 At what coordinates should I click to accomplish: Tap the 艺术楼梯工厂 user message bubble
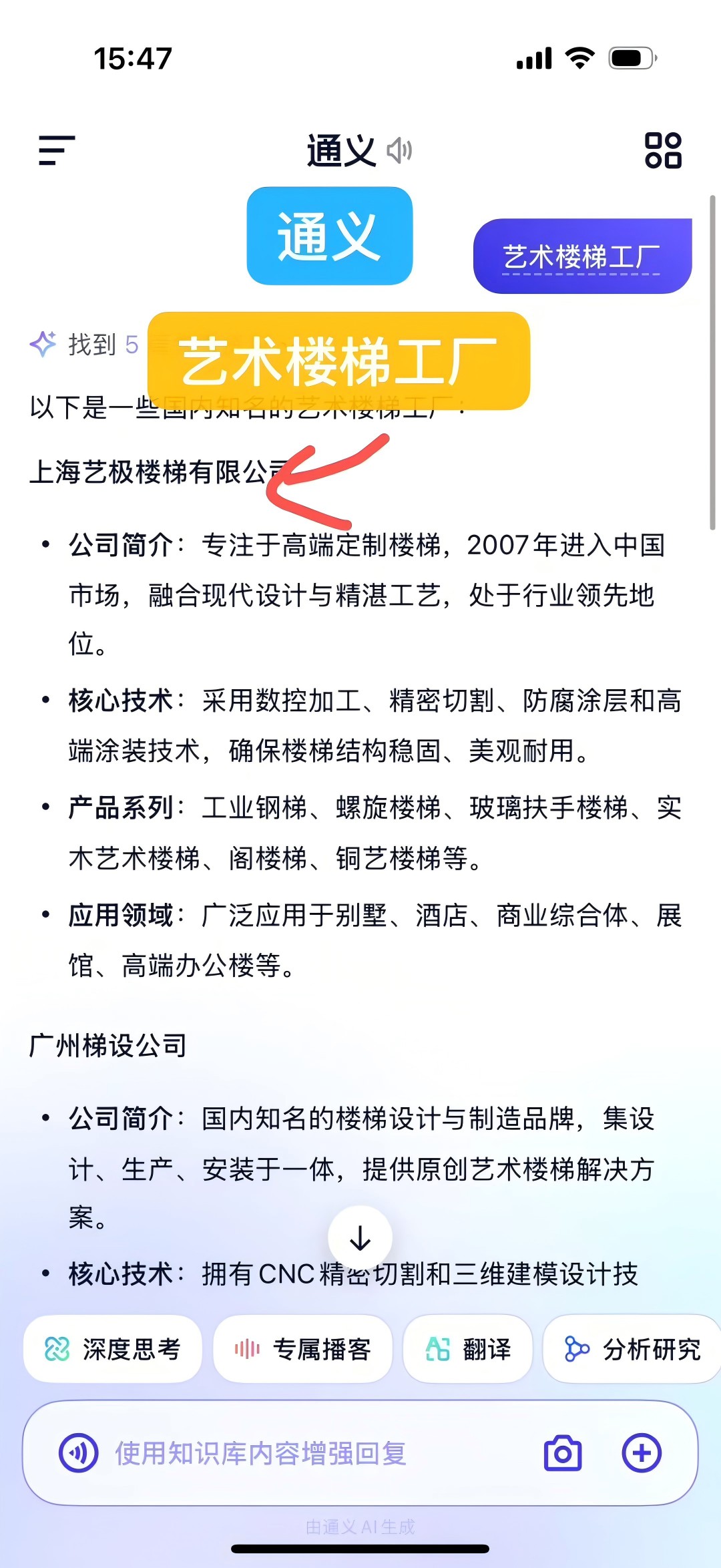coord(582,256)
